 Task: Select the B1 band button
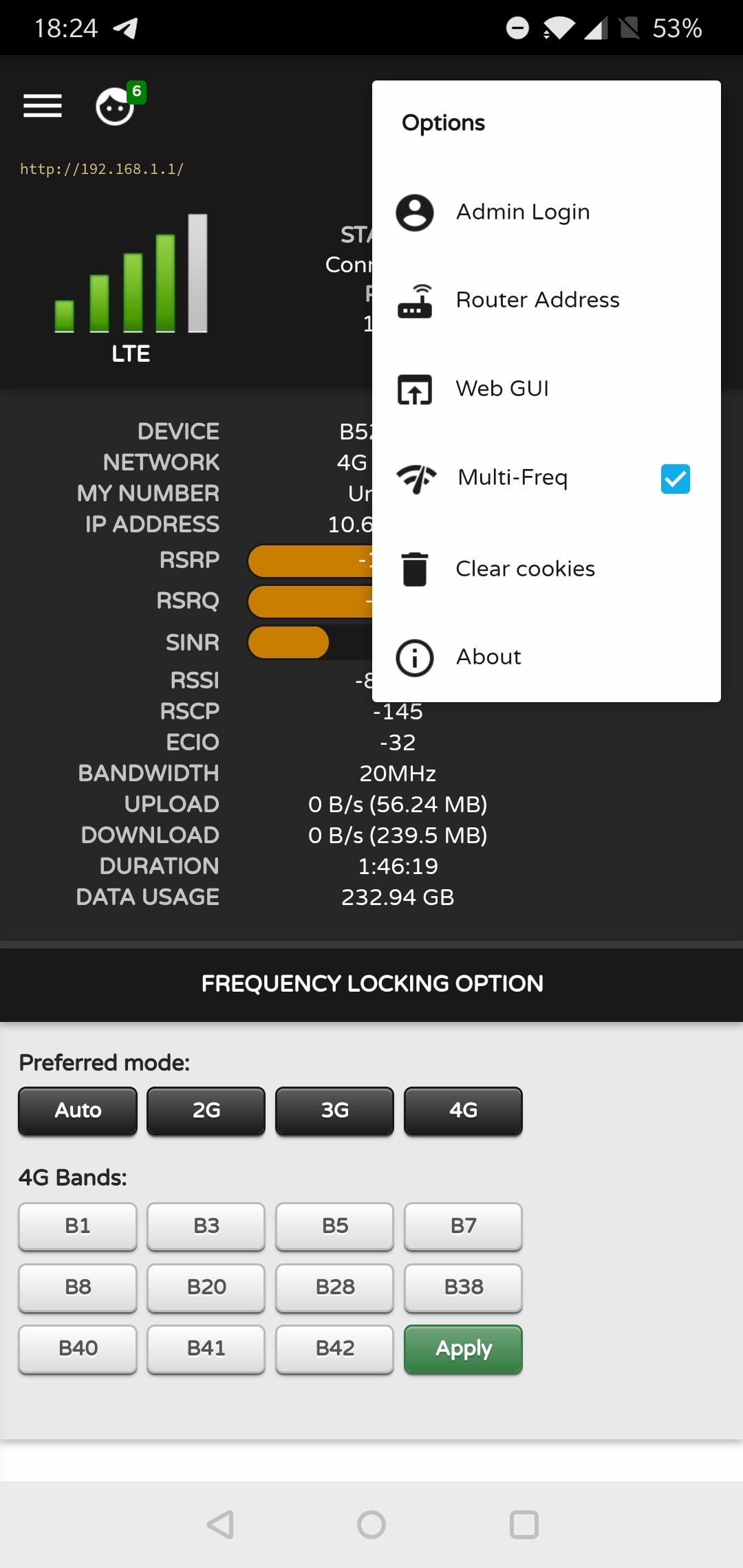[78, 1226]
